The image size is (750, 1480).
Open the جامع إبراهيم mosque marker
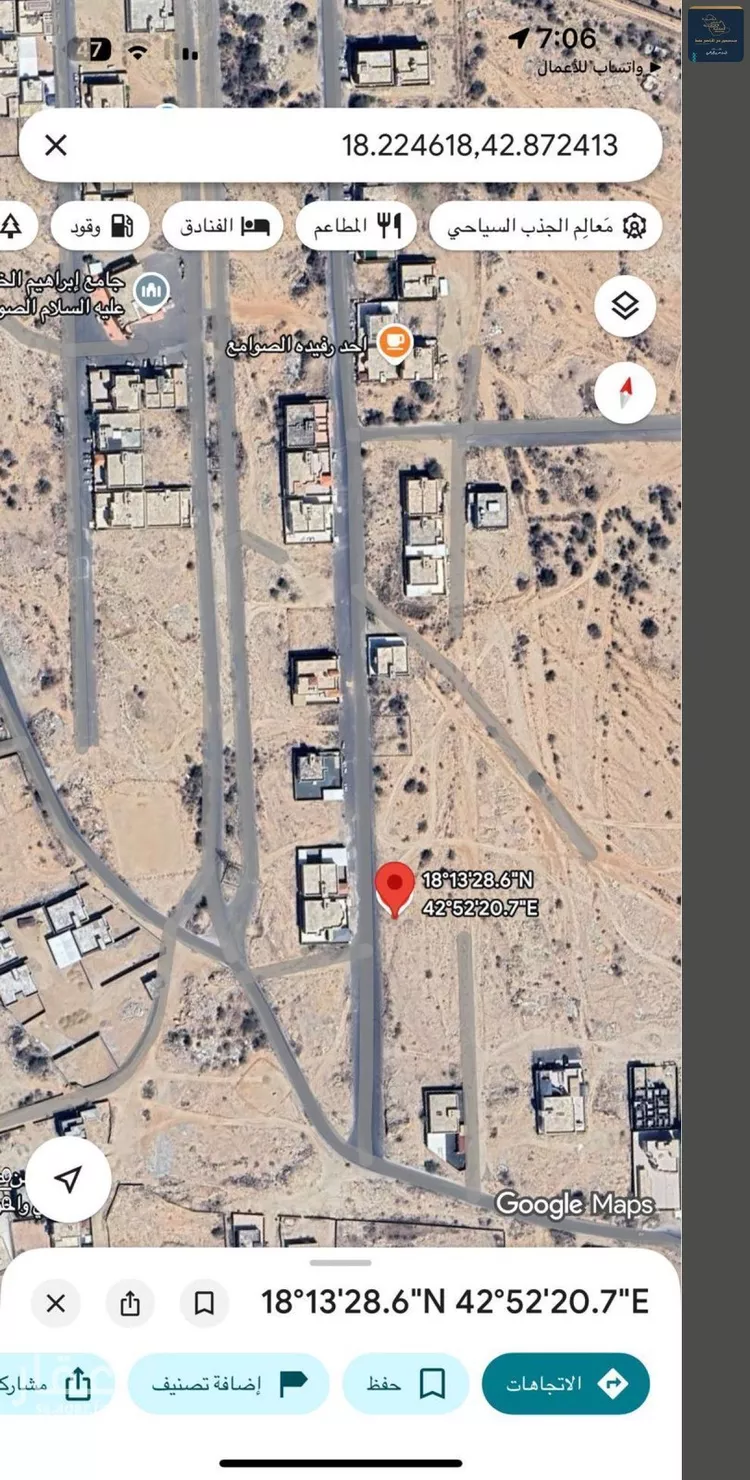[x=151, y=291]
